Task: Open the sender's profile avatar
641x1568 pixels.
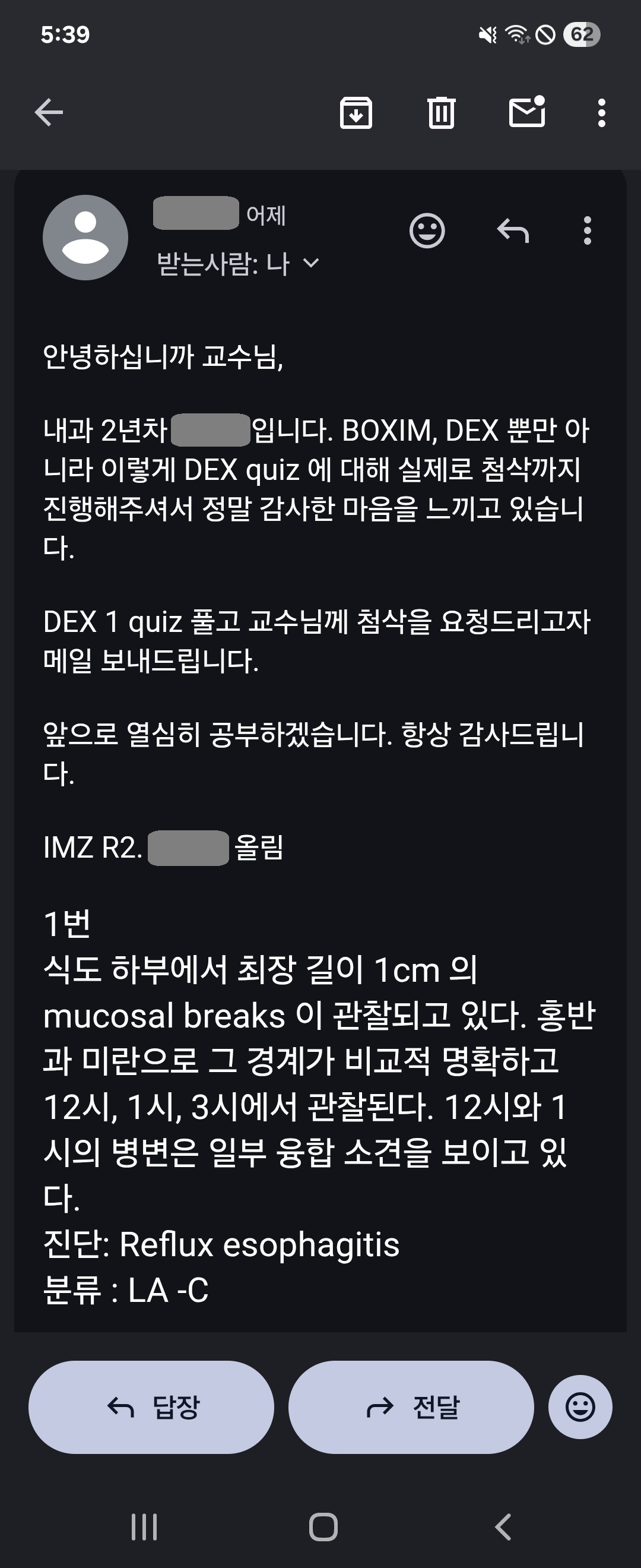Action: point(85,238)
